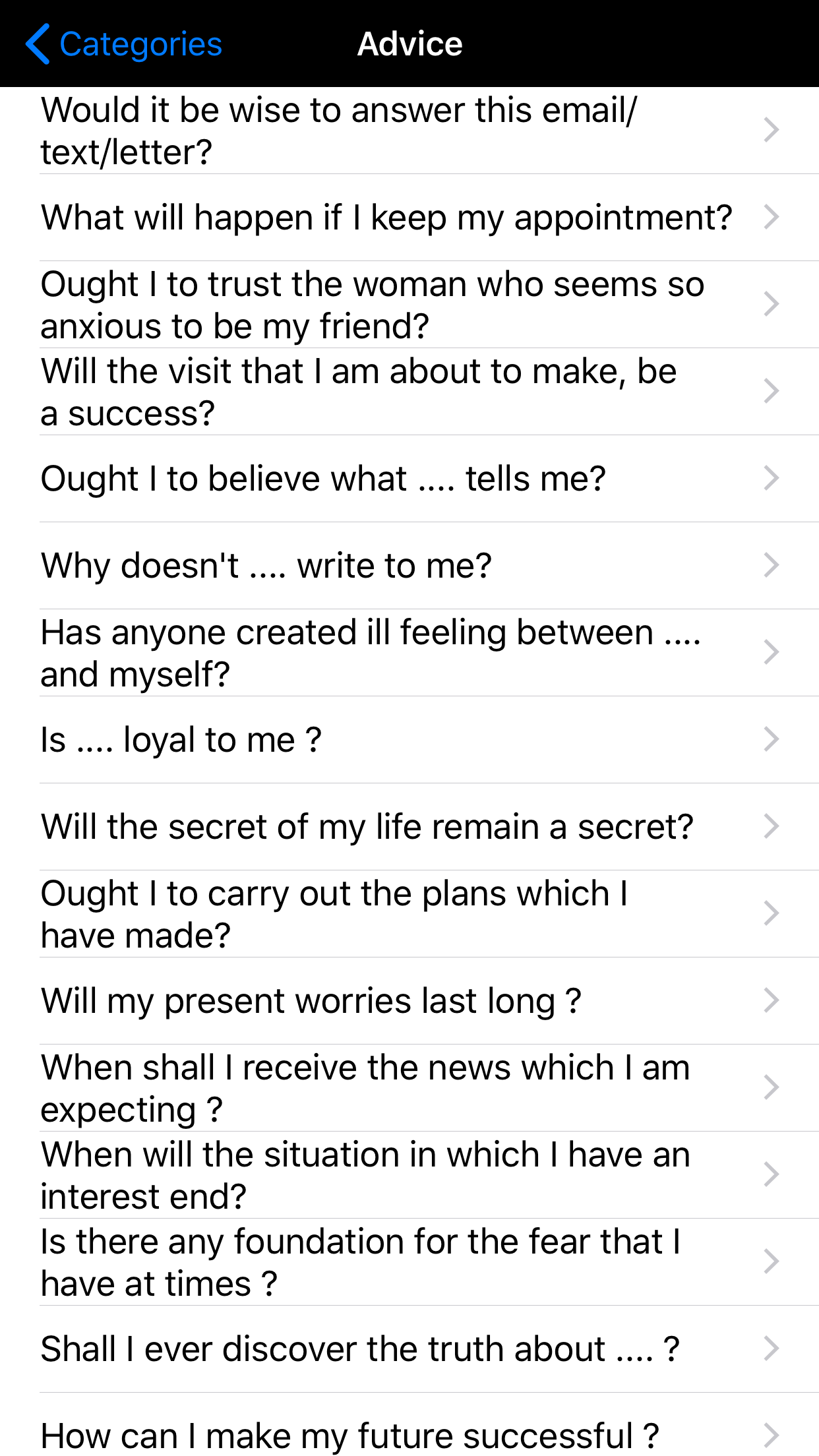819x1456 pixels.
Task: Select 'Has anyone created ill feeling between .... and myself?'
Action: tap(371, 652)
